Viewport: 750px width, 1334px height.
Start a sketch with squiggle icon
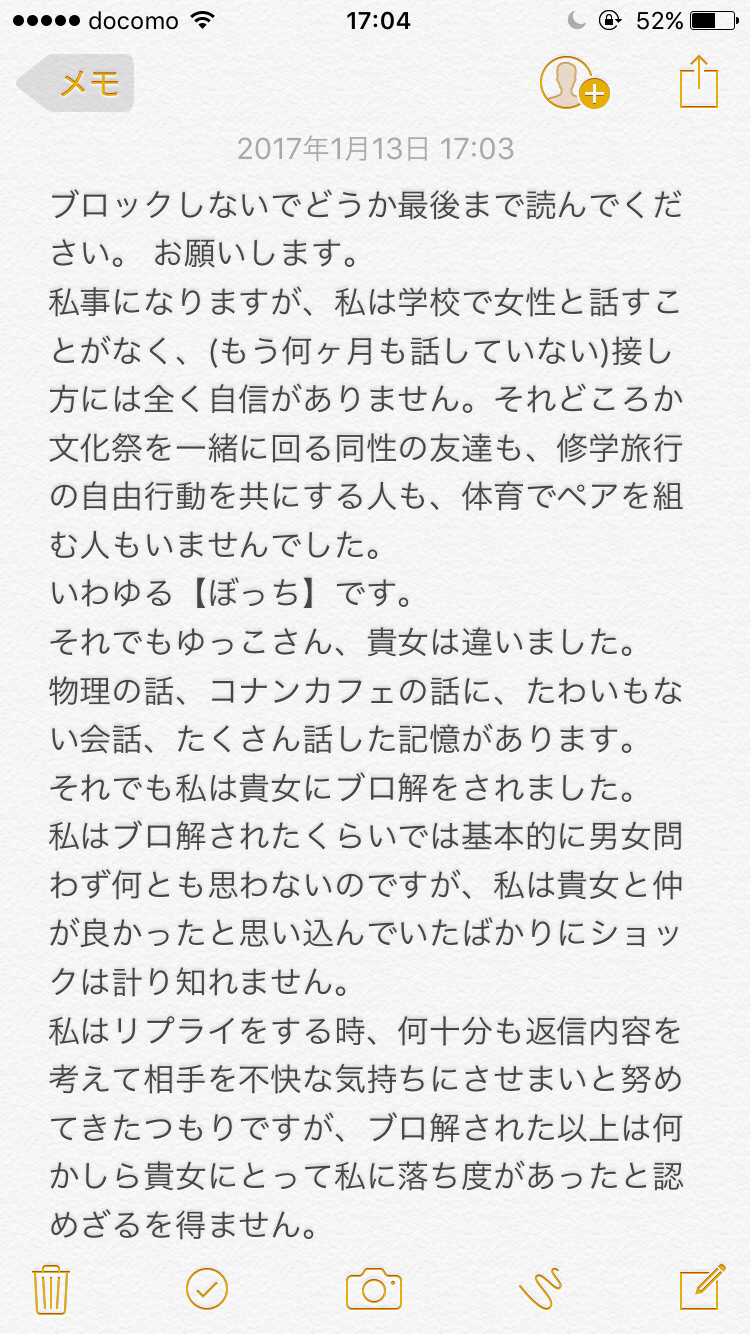[540, 1288]
